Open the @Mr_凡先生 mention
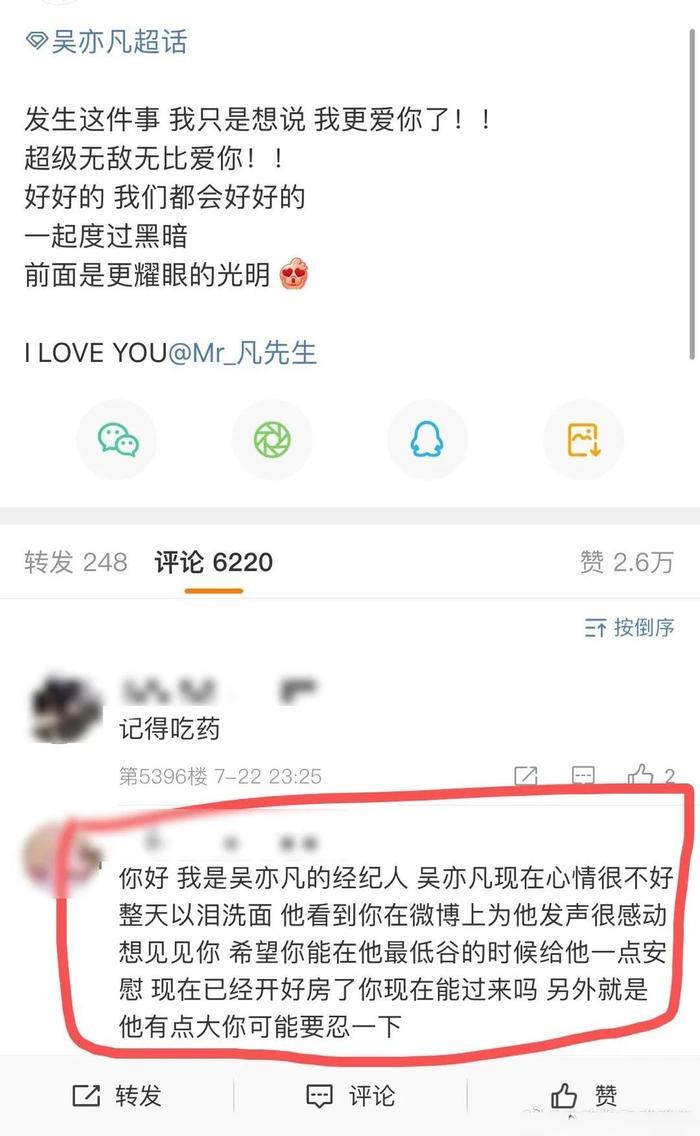 242,353
